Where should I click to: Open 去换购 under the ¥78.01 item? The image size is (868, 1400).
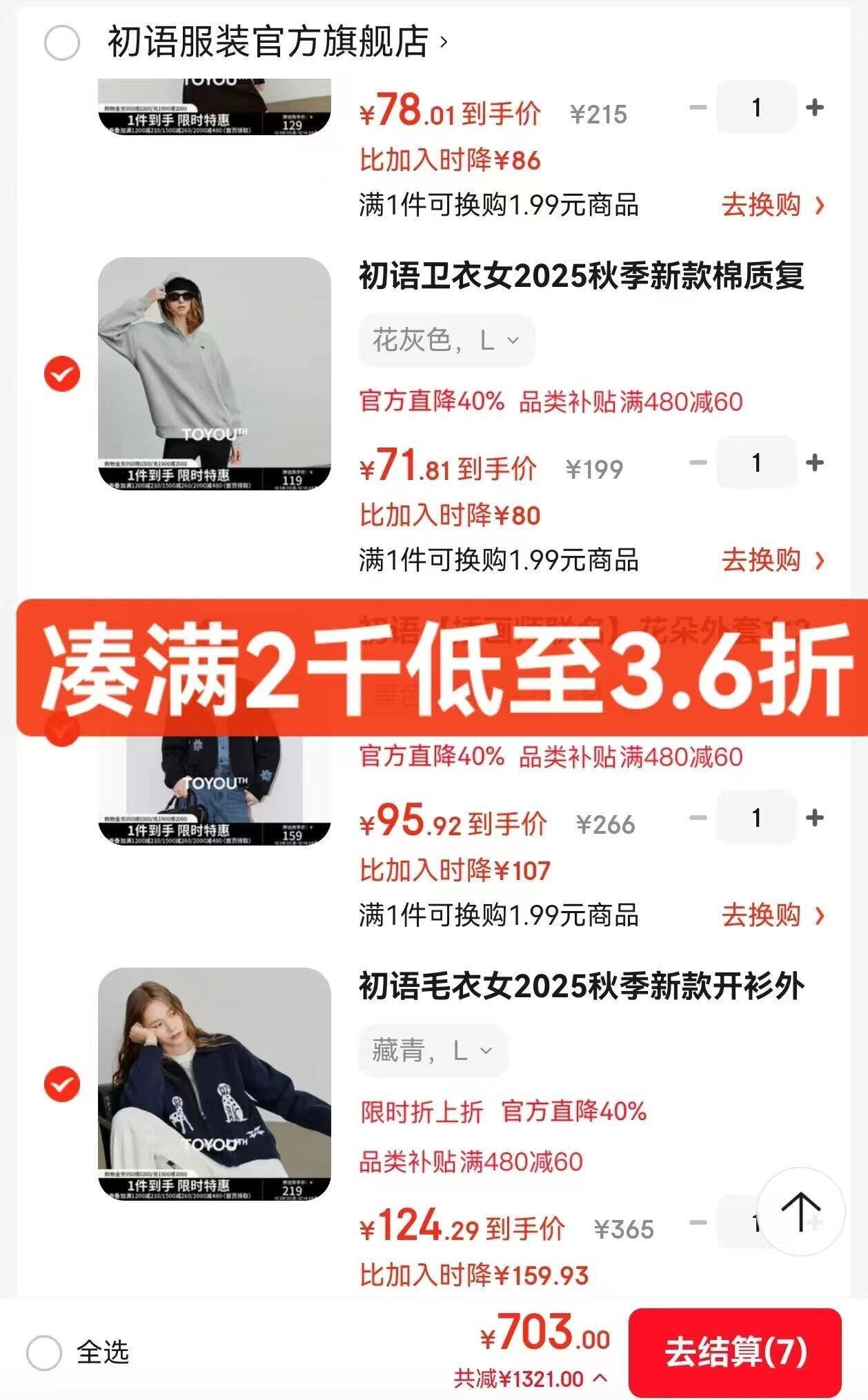tap(773, 205)
